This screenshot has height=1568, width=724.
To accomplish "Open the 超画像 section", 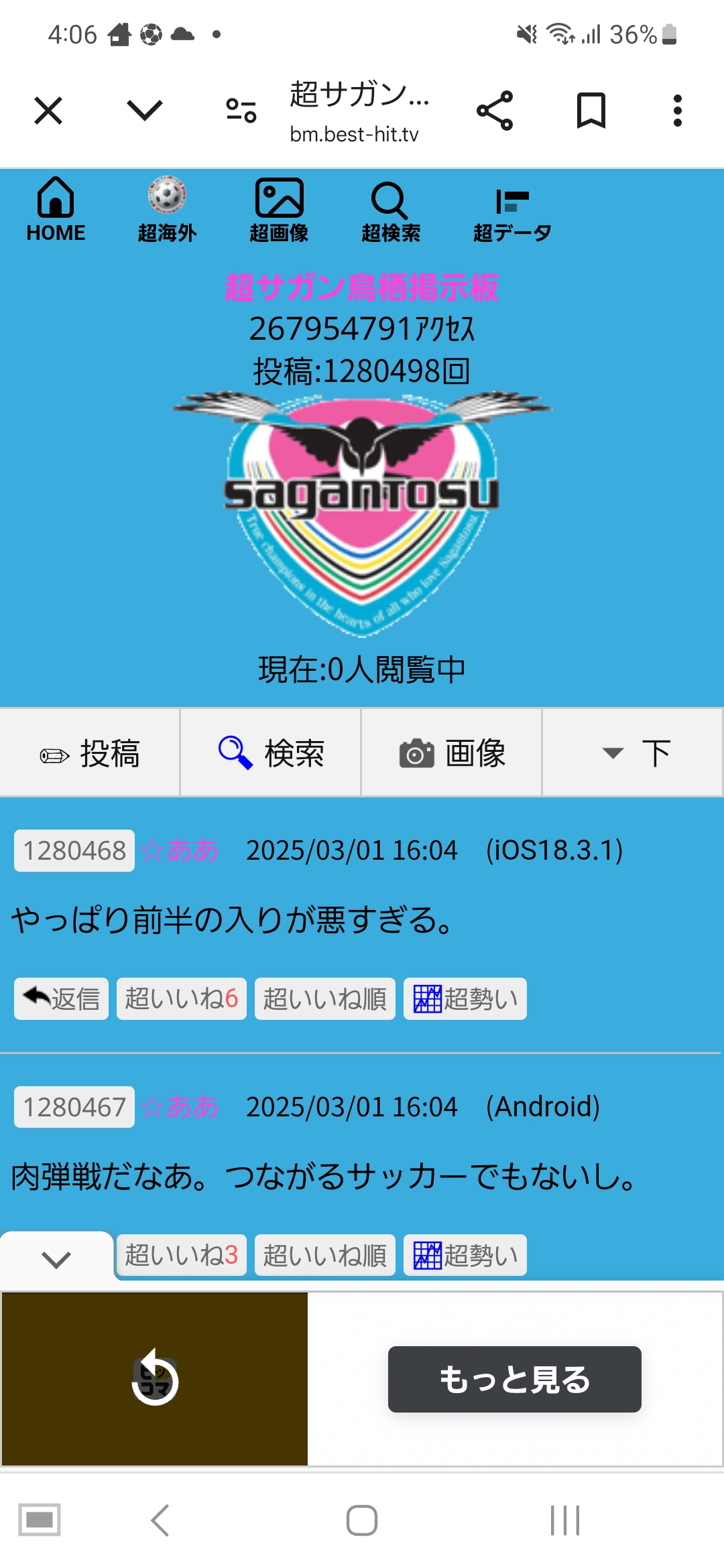I will point(279,209).
